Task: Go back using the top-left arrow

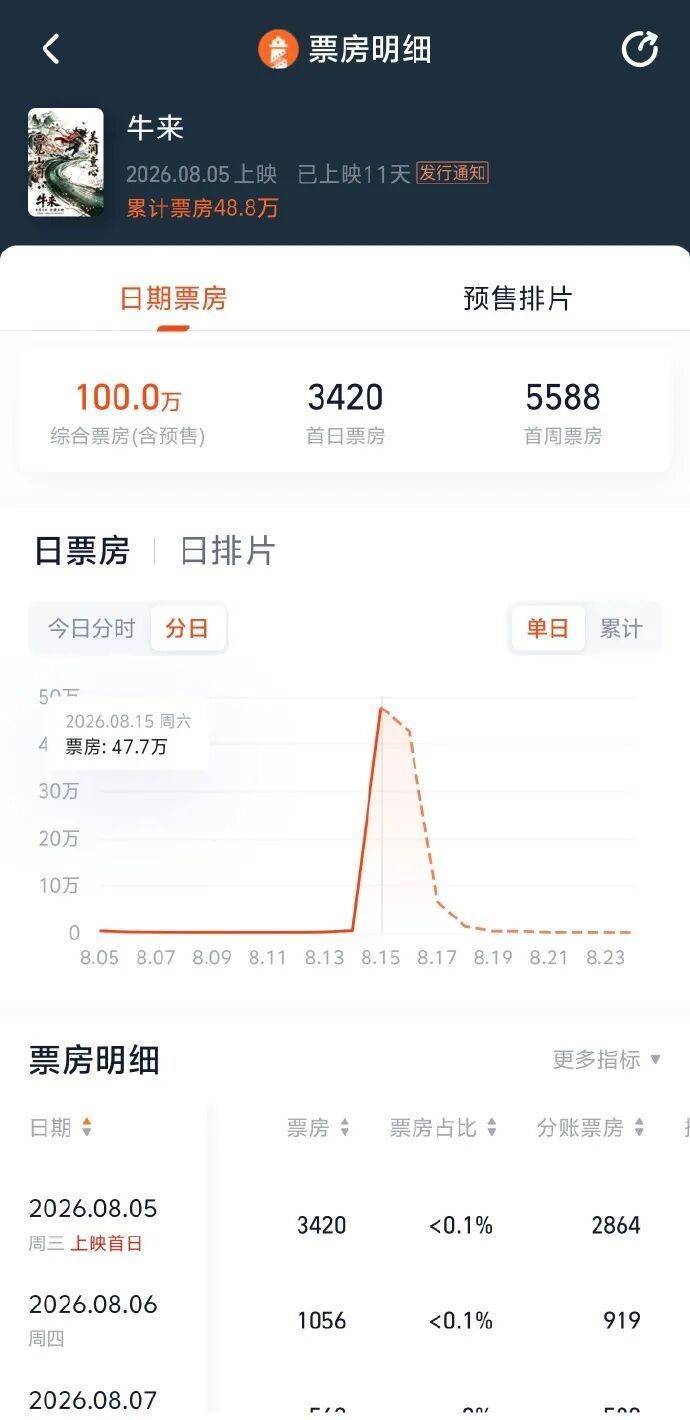Action: click(x=51, y=48)
